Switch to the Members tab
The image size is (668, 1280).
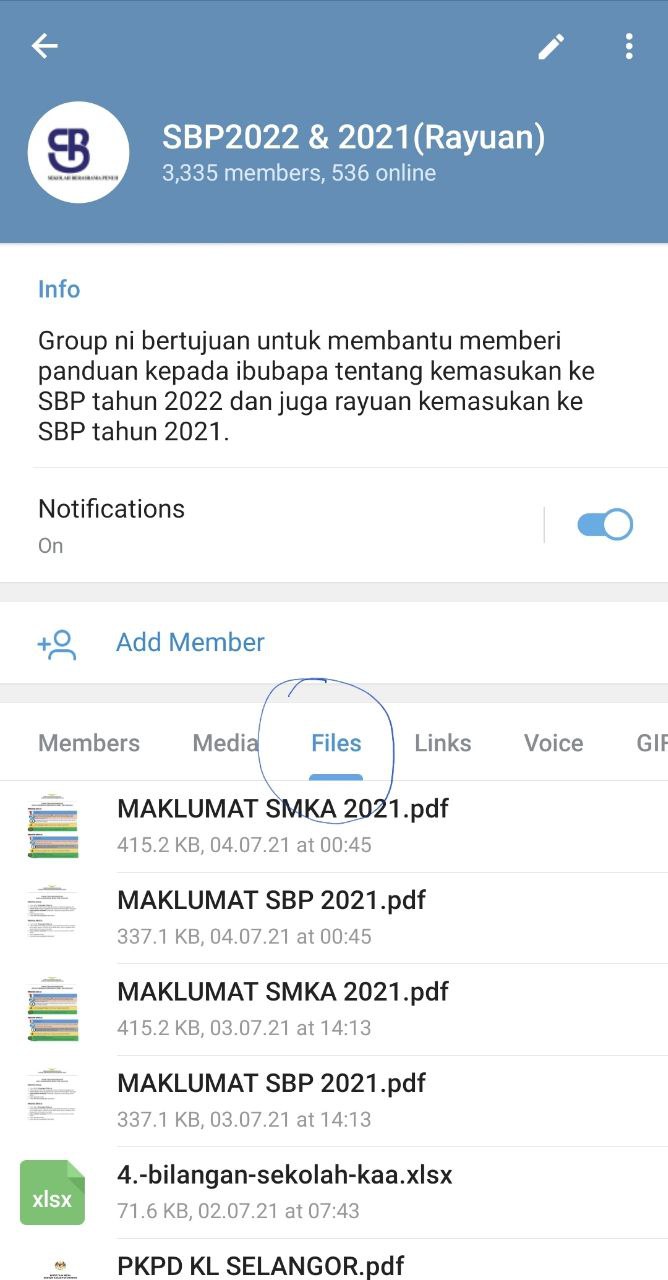pos(89,743)
